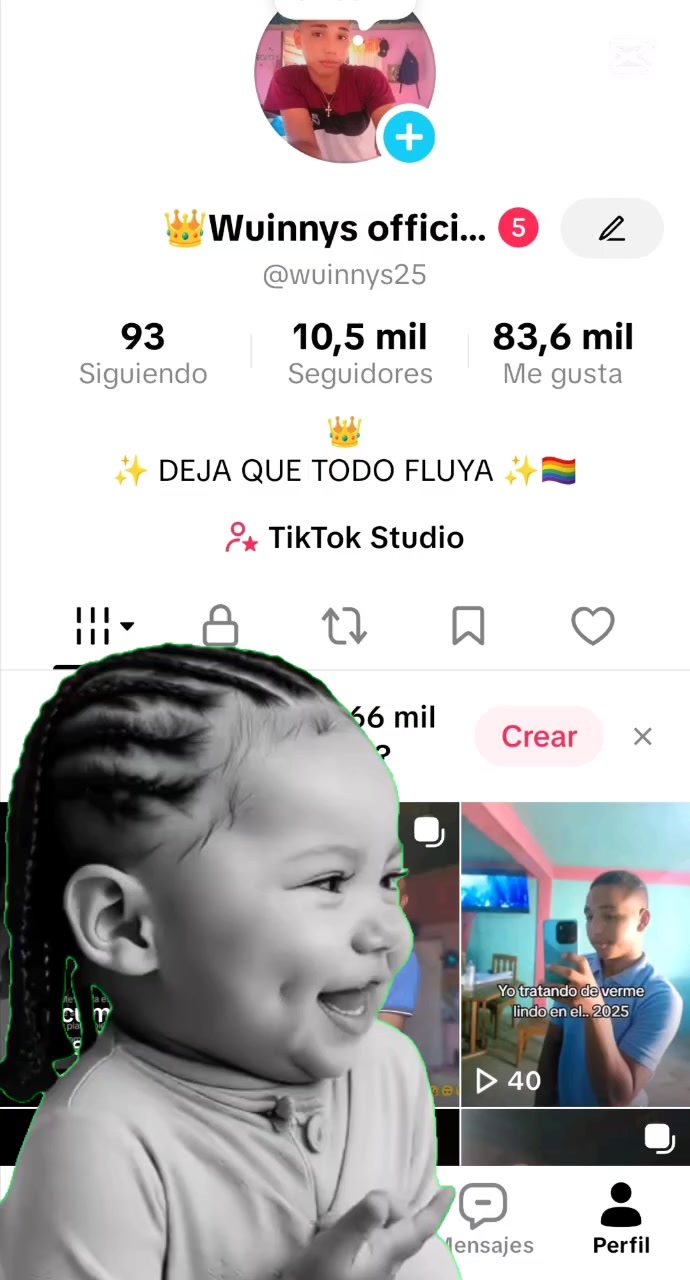Expand the videos grid sort dropdown
Image resolution: width=690 pixels, height=1280 pixels.
coord(104,627)
